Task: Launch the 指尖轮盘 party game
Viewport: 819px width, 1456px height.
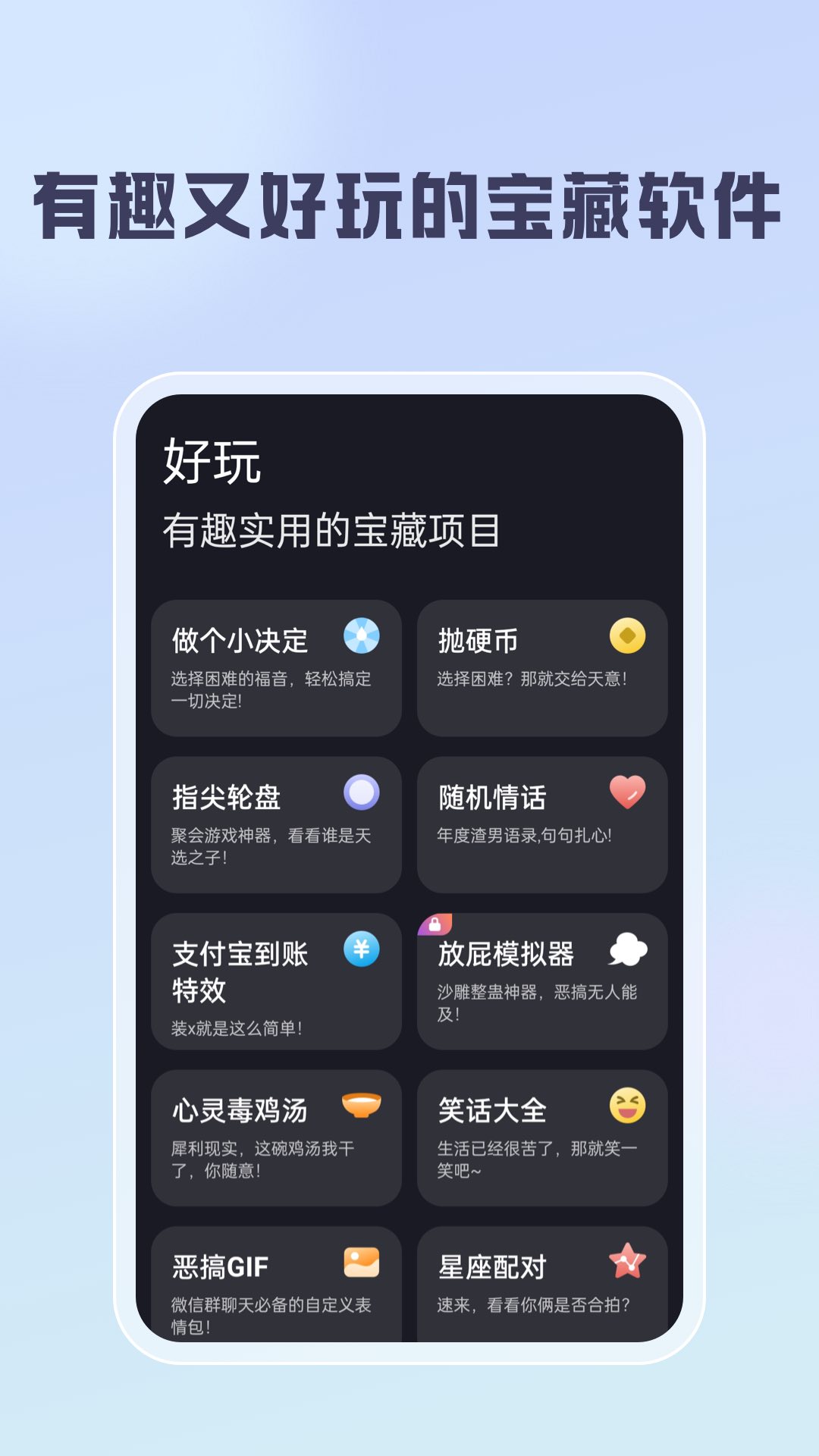Action: (277, 824)
